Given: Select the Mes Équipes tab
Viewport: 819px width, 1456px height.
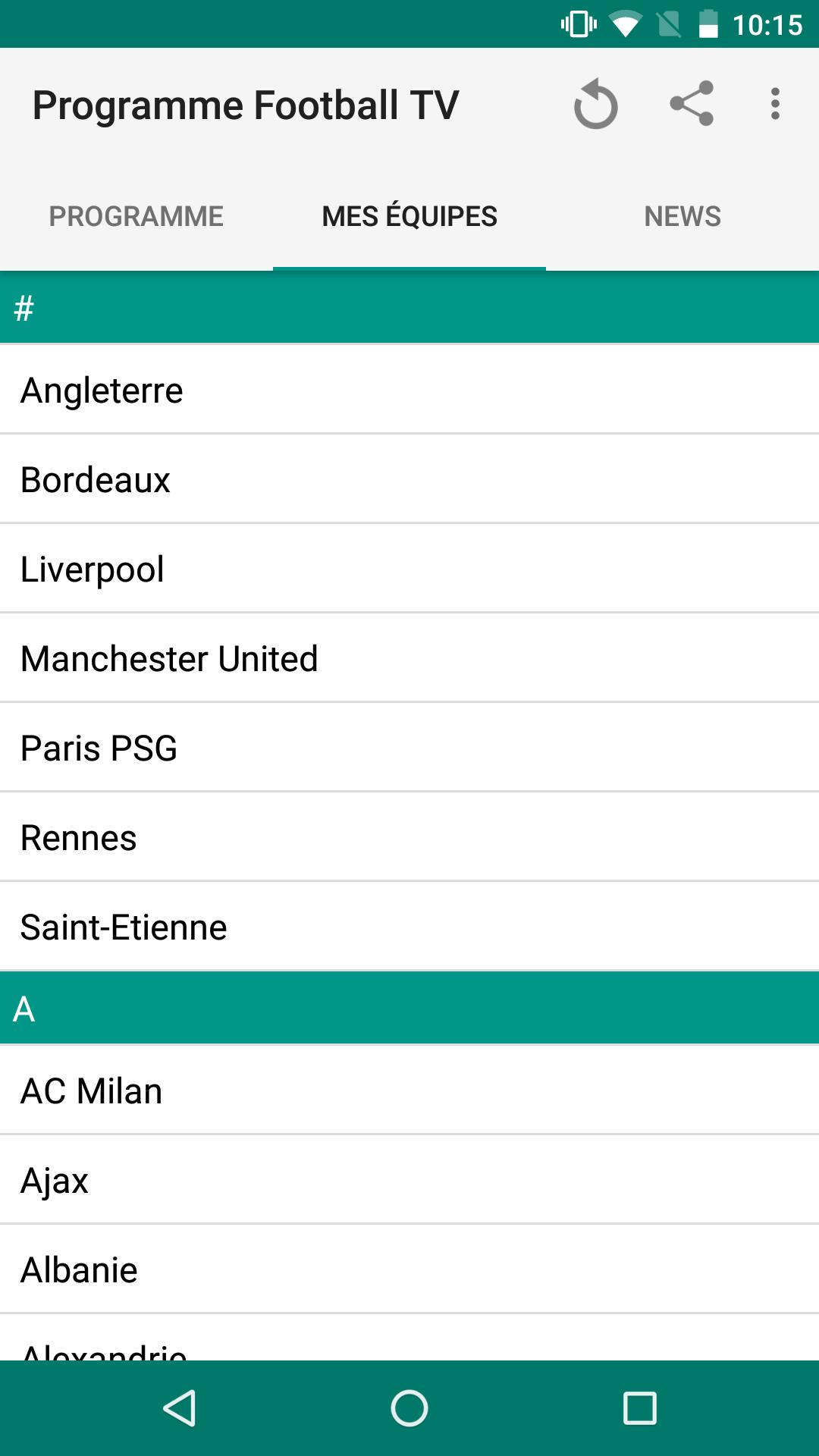Looking at the screenshot, I should click(x=409, y=216).
